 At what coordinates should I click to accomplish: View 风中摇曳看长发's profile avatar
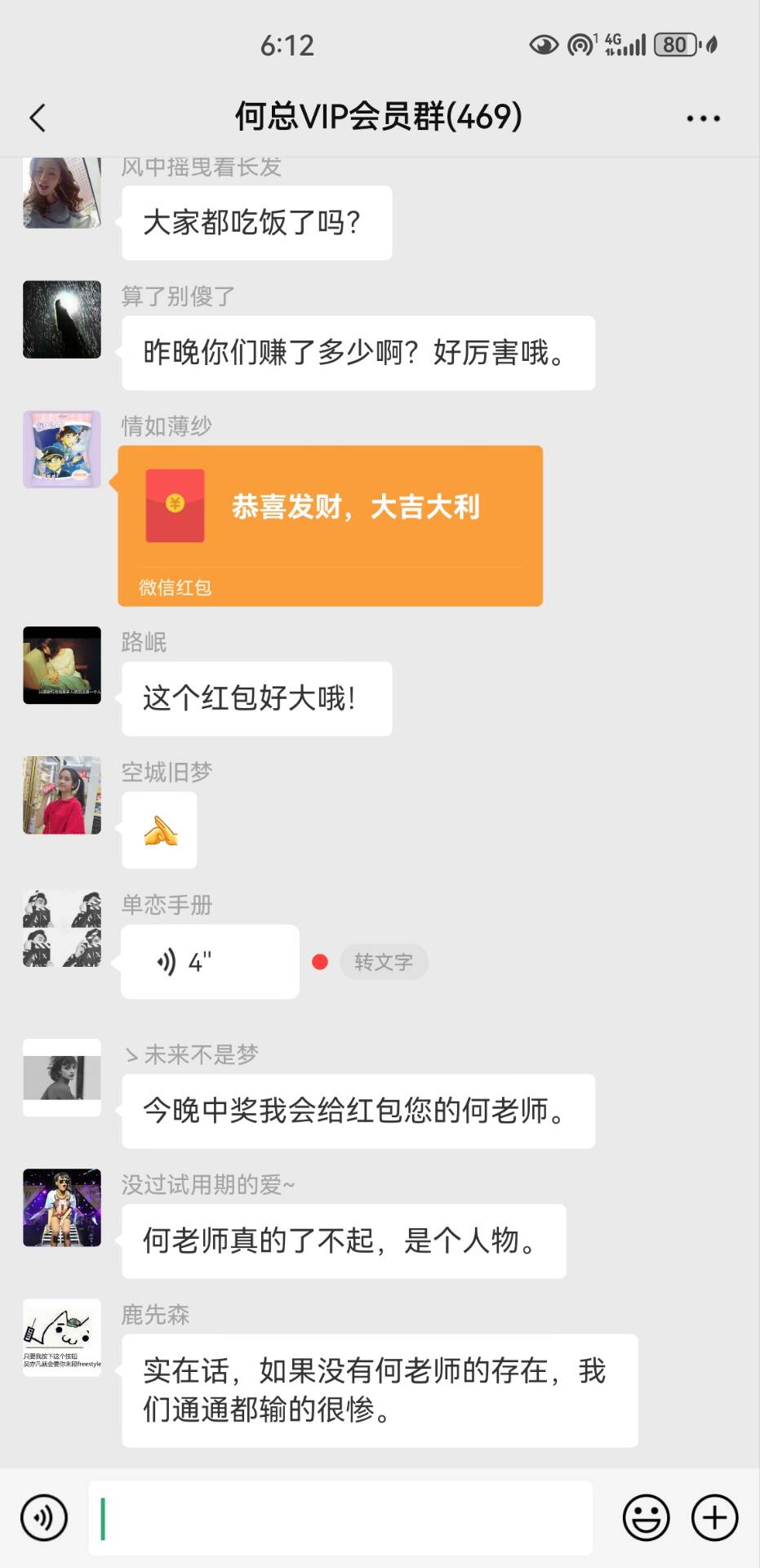pos(62,193)
